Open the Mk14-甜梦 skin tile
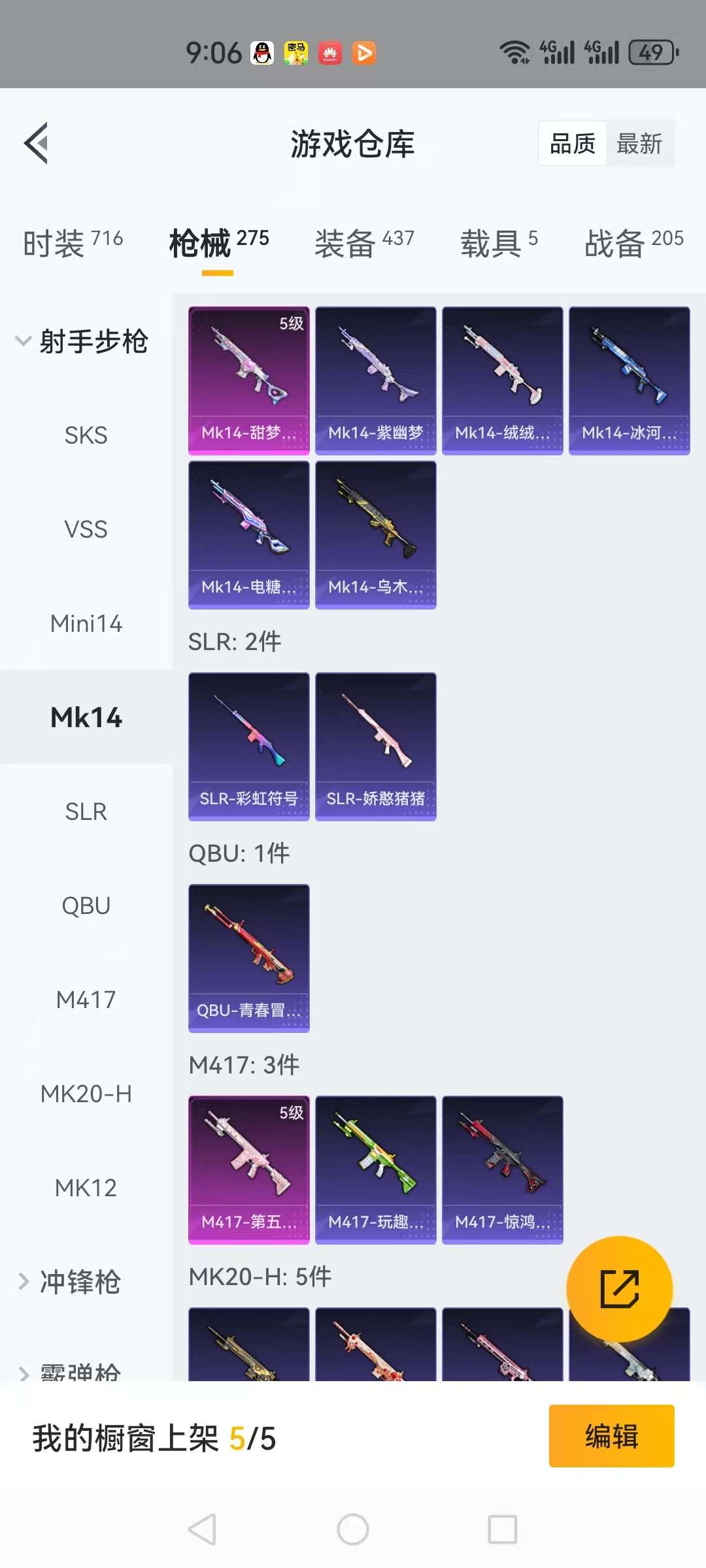 coord(248,380)
